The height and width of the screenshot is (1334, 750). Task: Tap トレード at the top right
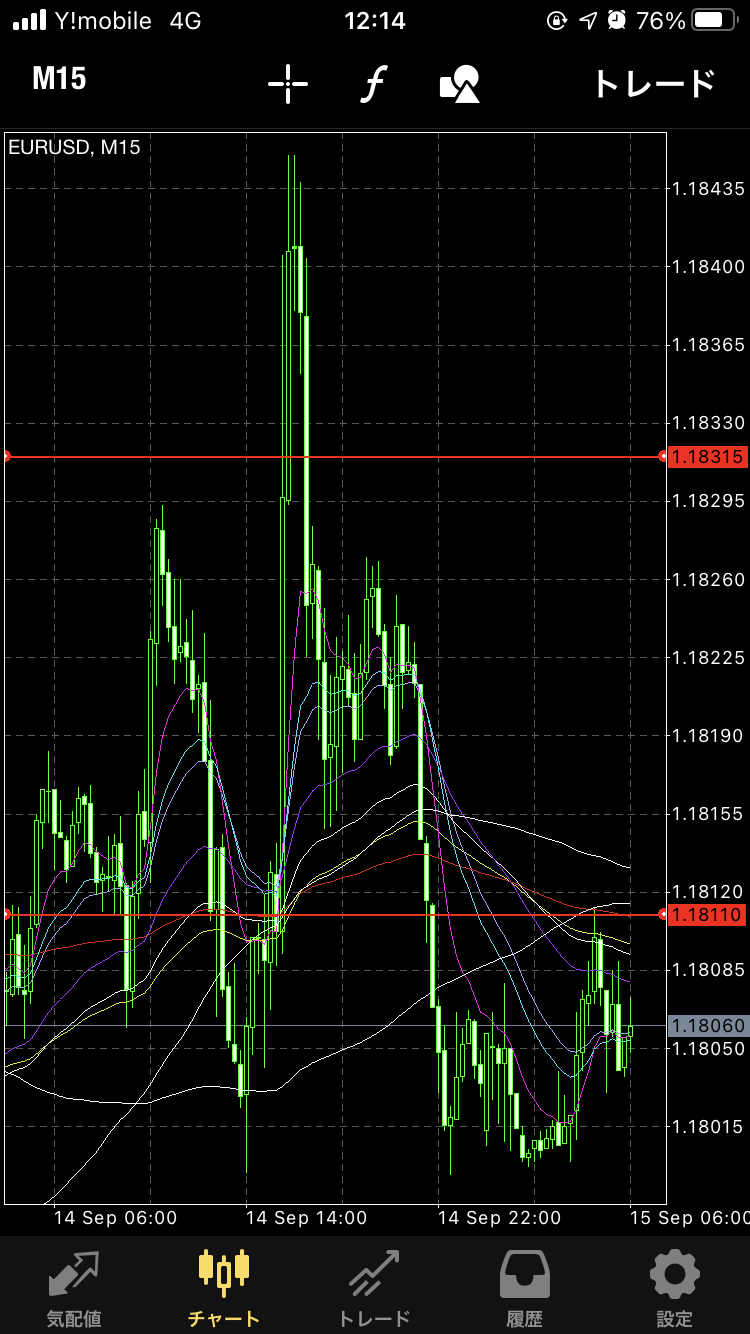coord(654,84)
